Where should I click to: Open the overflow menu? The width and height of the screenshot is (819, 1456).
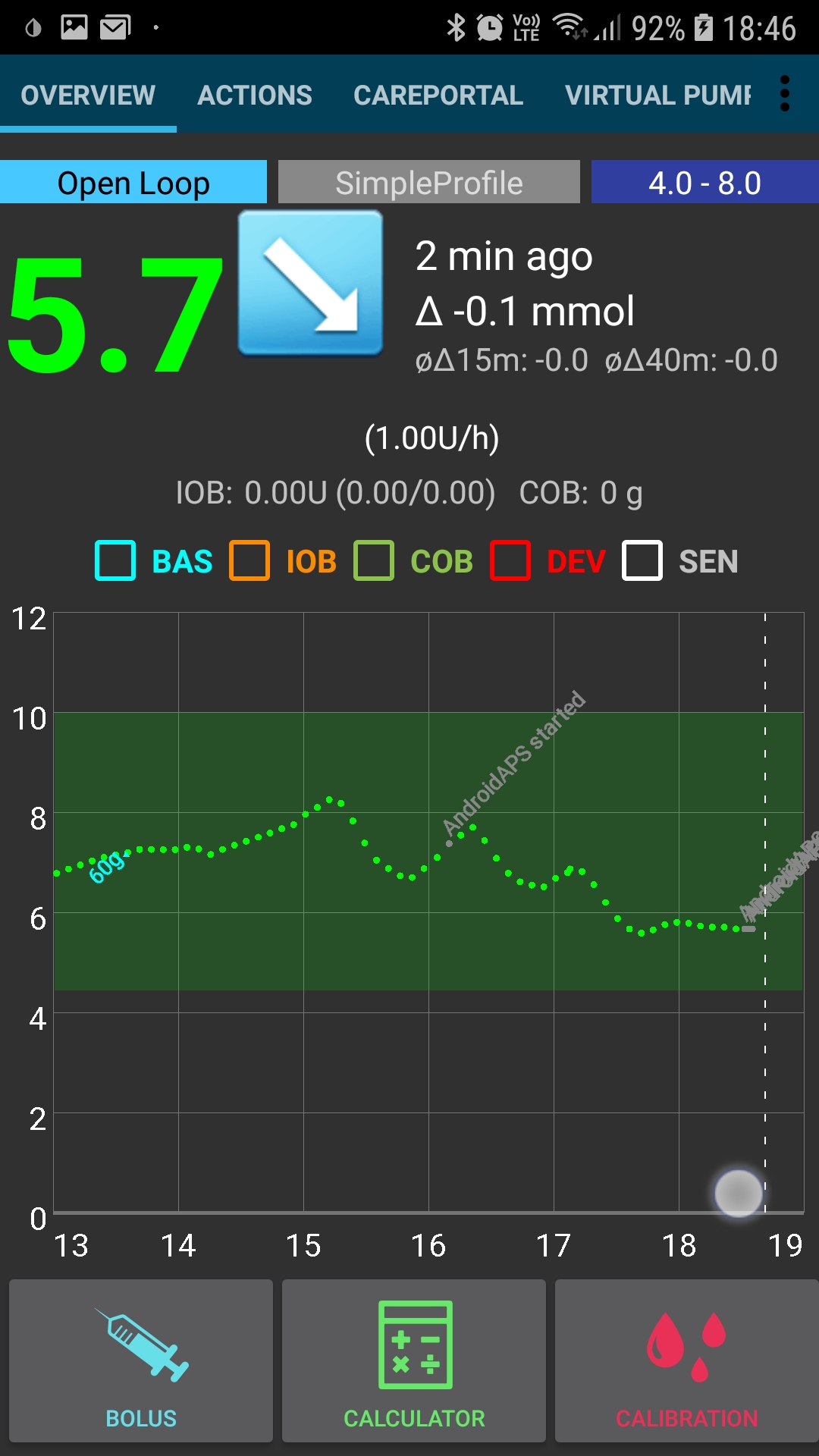tap(785, 94)
